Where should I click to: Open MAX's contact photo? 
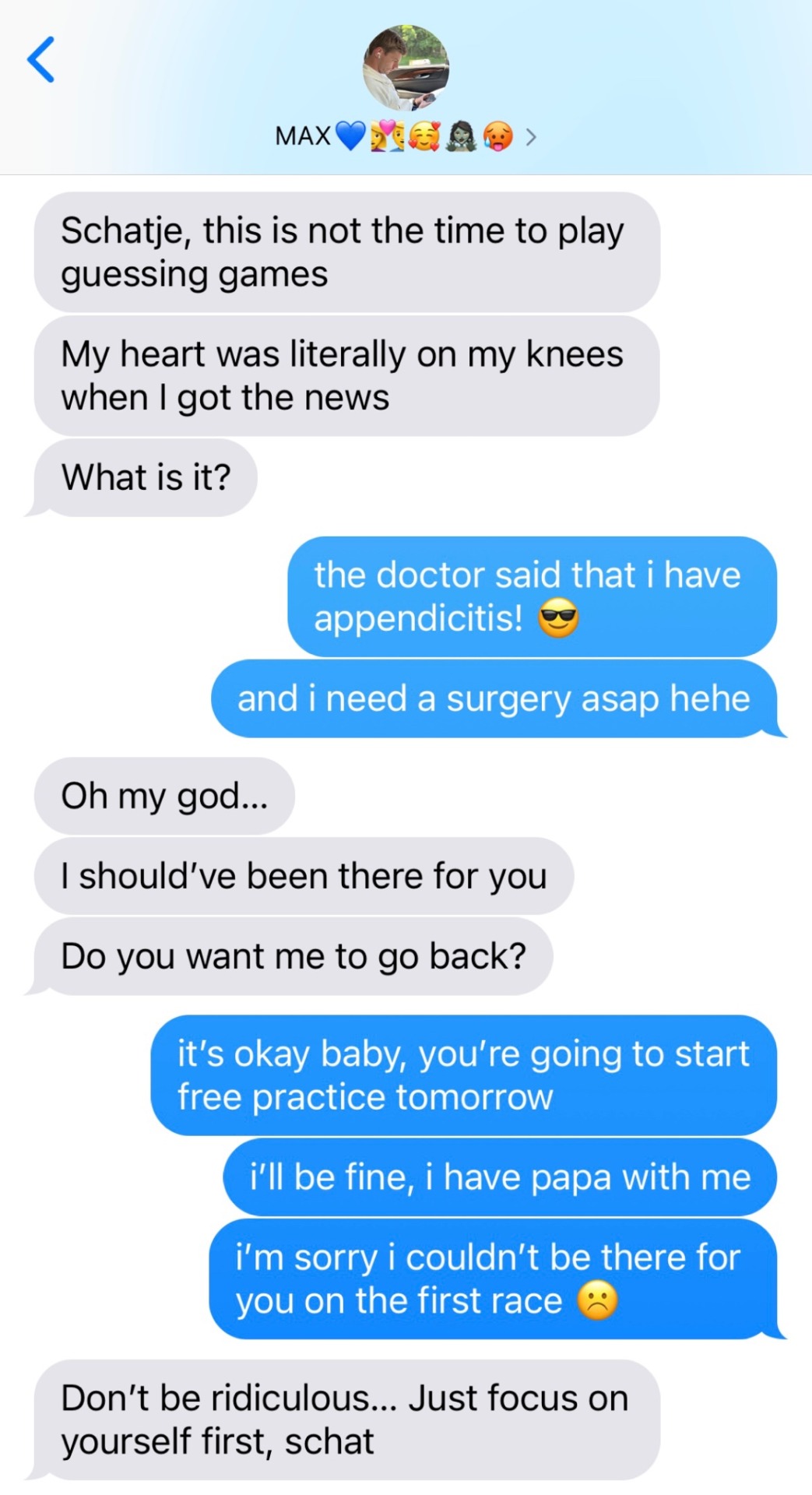[x=406, y=68]
